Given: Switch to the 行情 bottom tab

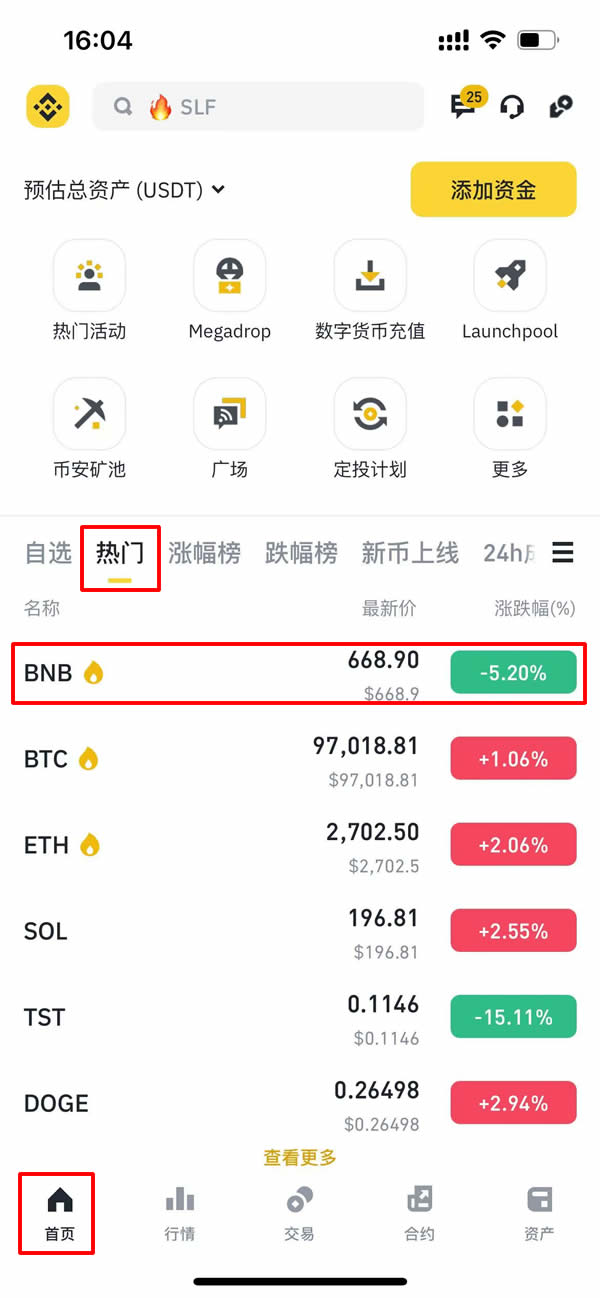Looking at the screenshot, I should (x=180, y=1213).
